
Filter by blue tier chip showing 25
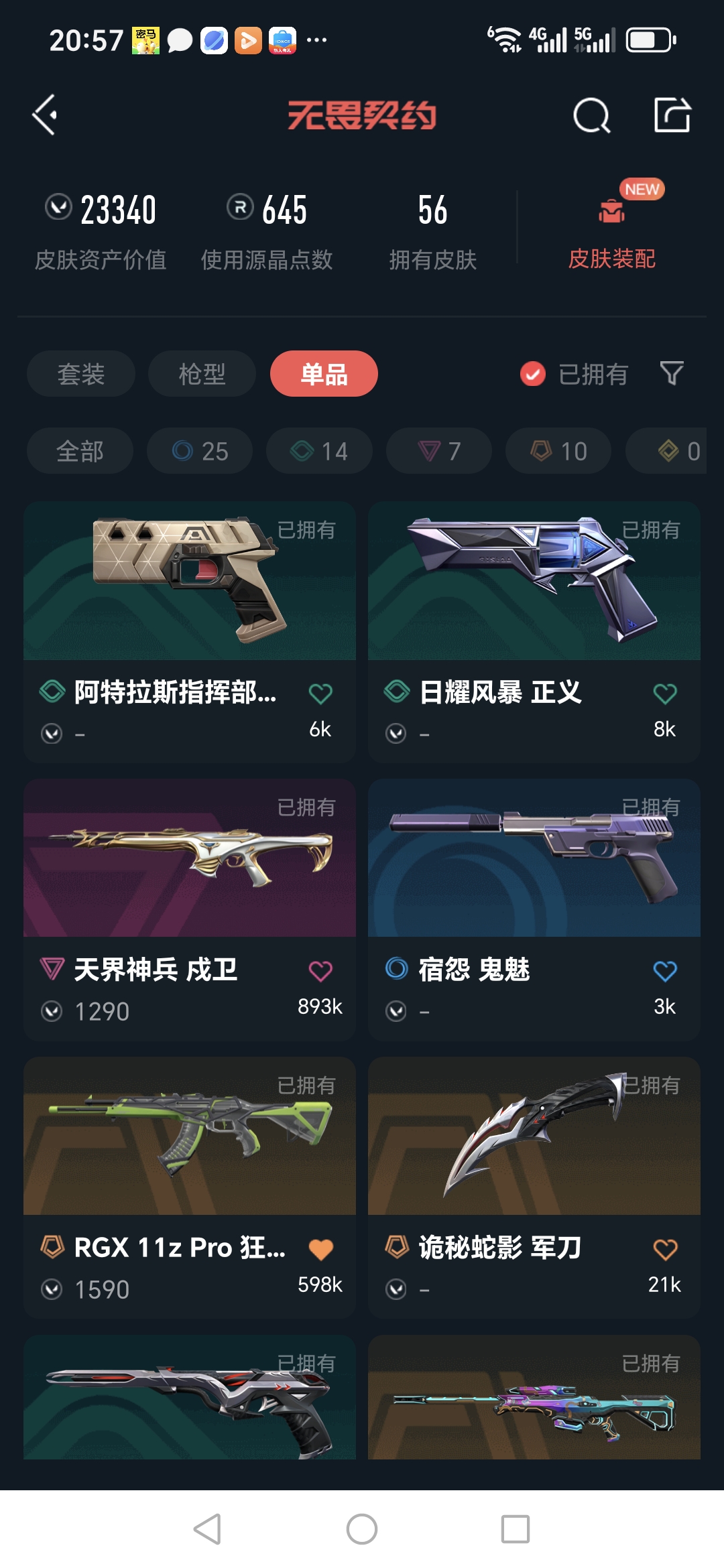200,451
